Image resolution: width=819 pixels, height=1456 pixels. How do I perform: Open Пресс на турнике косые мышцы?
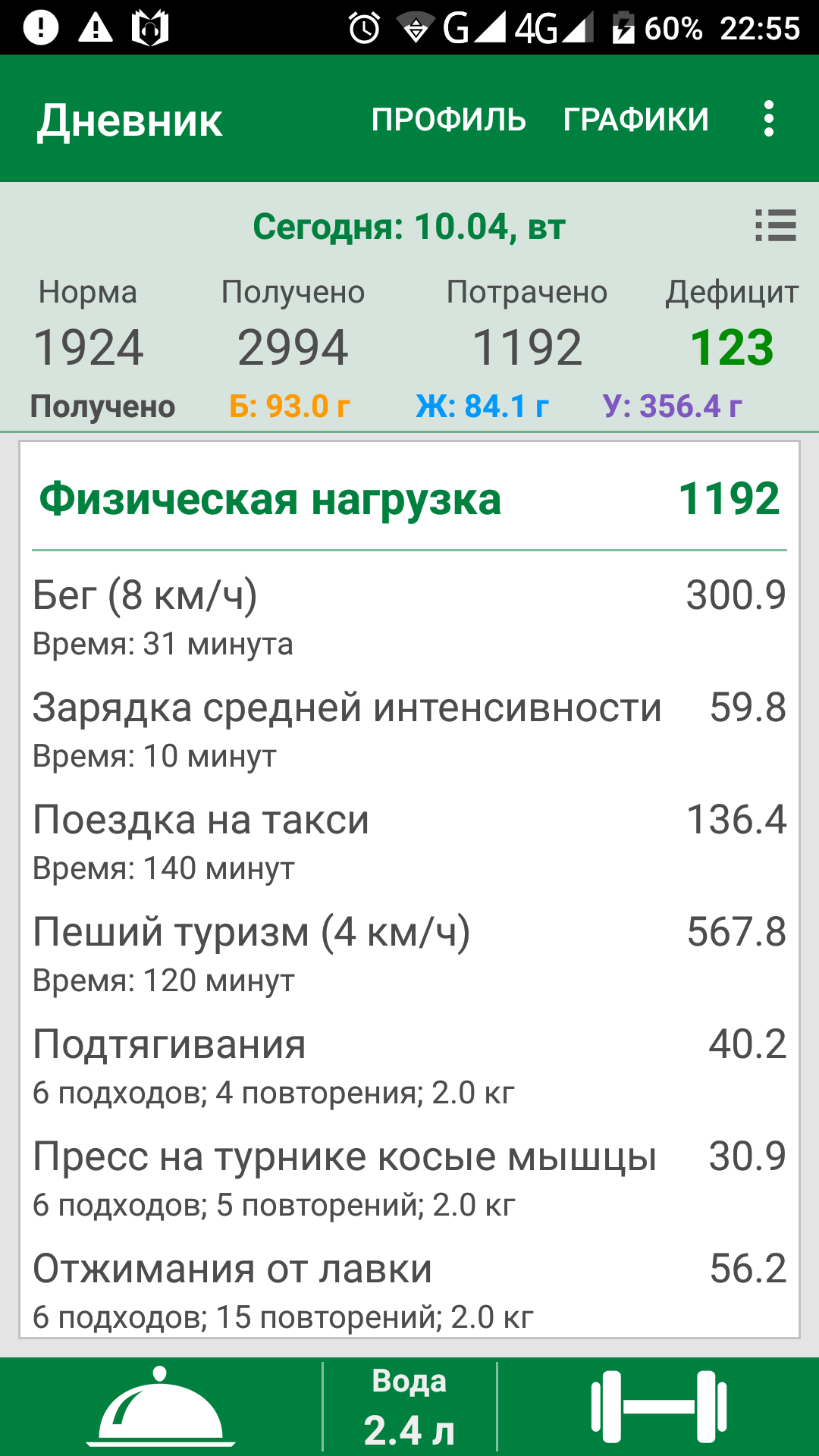click(x=409, y=1177)
